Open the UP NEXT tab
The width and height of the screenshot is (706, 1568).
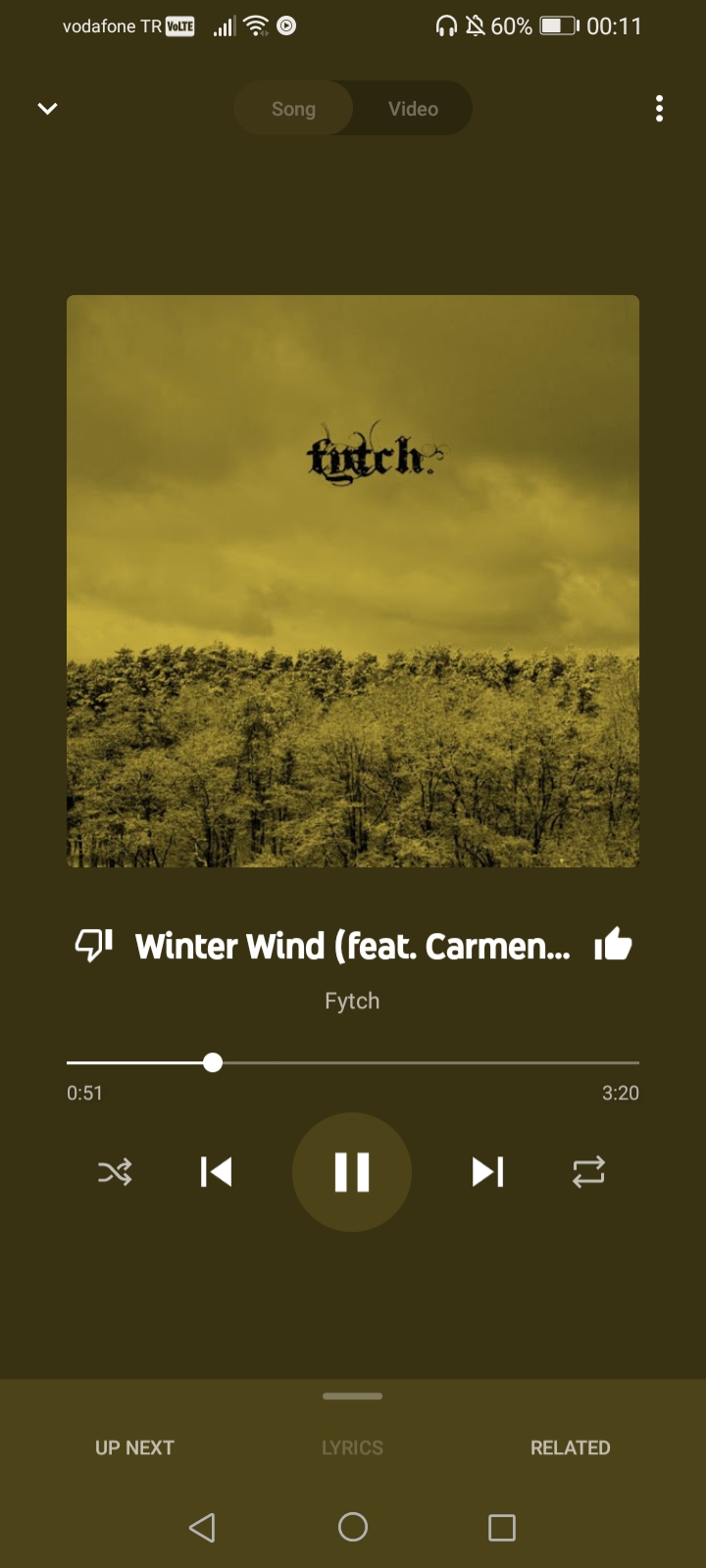[134, 1447]
